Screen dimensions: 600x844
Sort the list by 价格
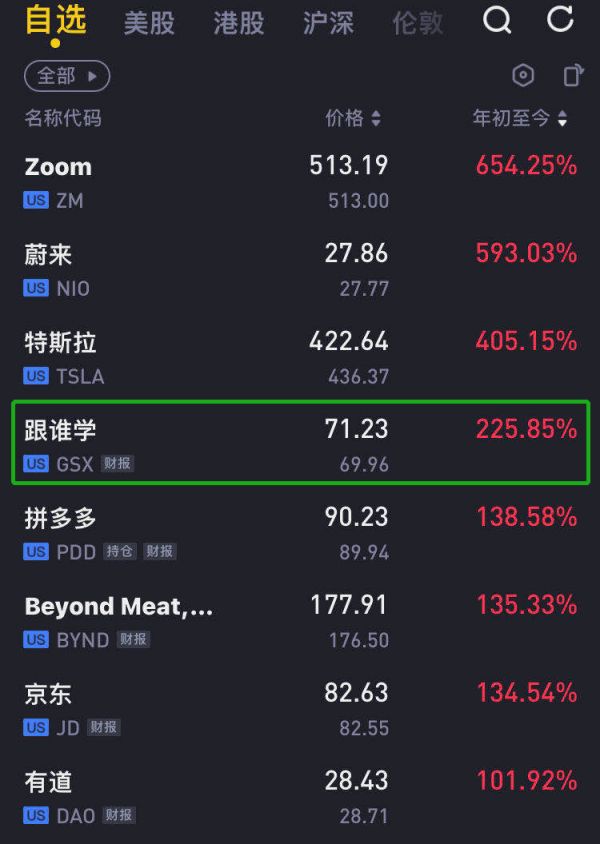[x=353, y=119]
